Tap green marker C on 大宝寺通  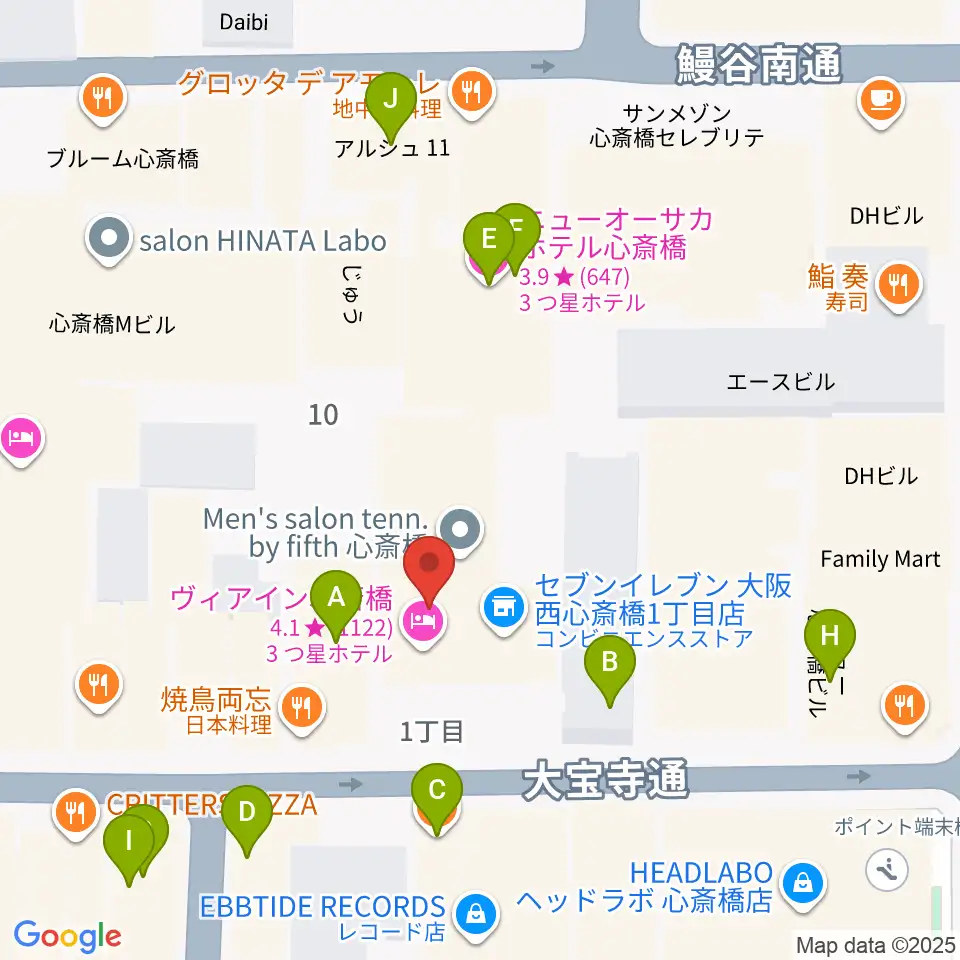(x=437, y=796)
